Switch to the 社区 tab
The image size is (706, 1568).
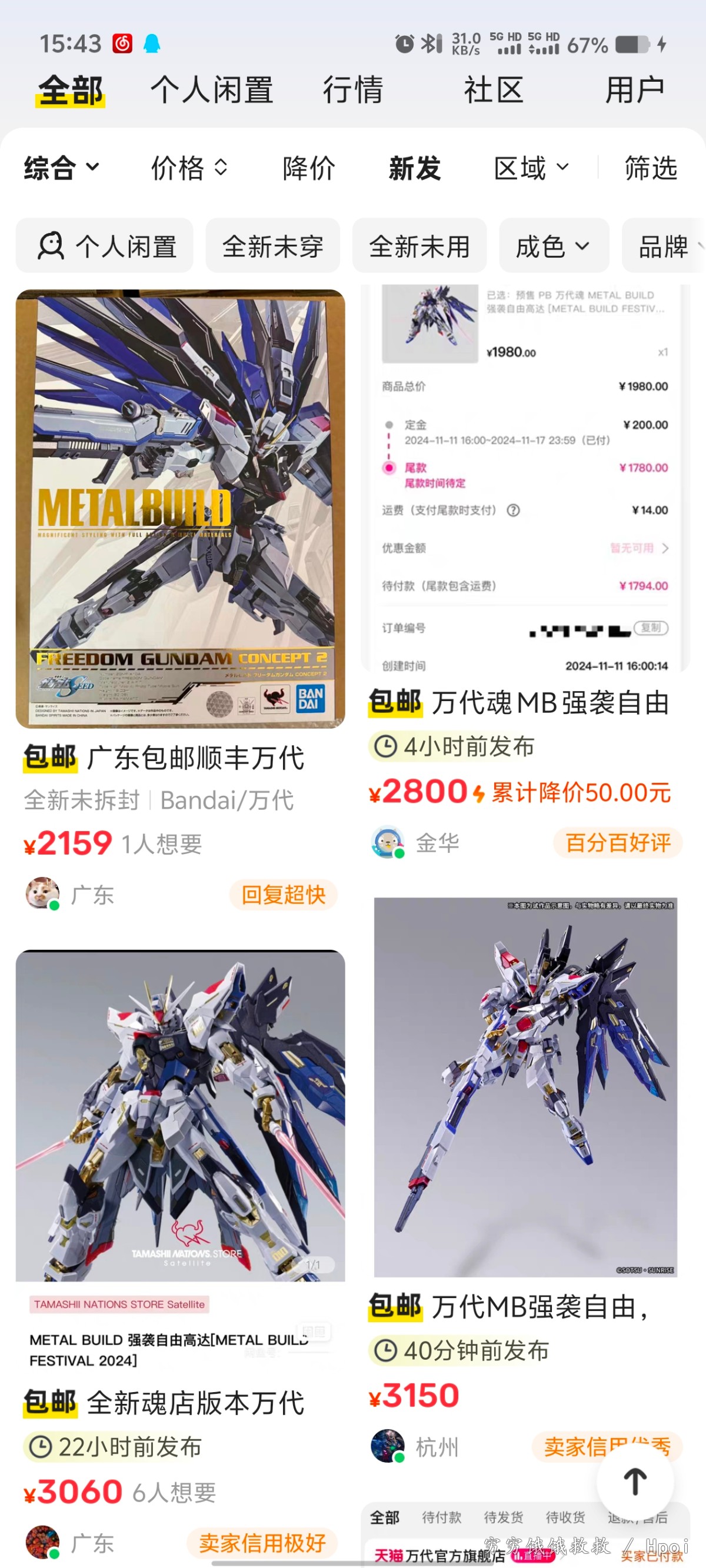(494, 90)
